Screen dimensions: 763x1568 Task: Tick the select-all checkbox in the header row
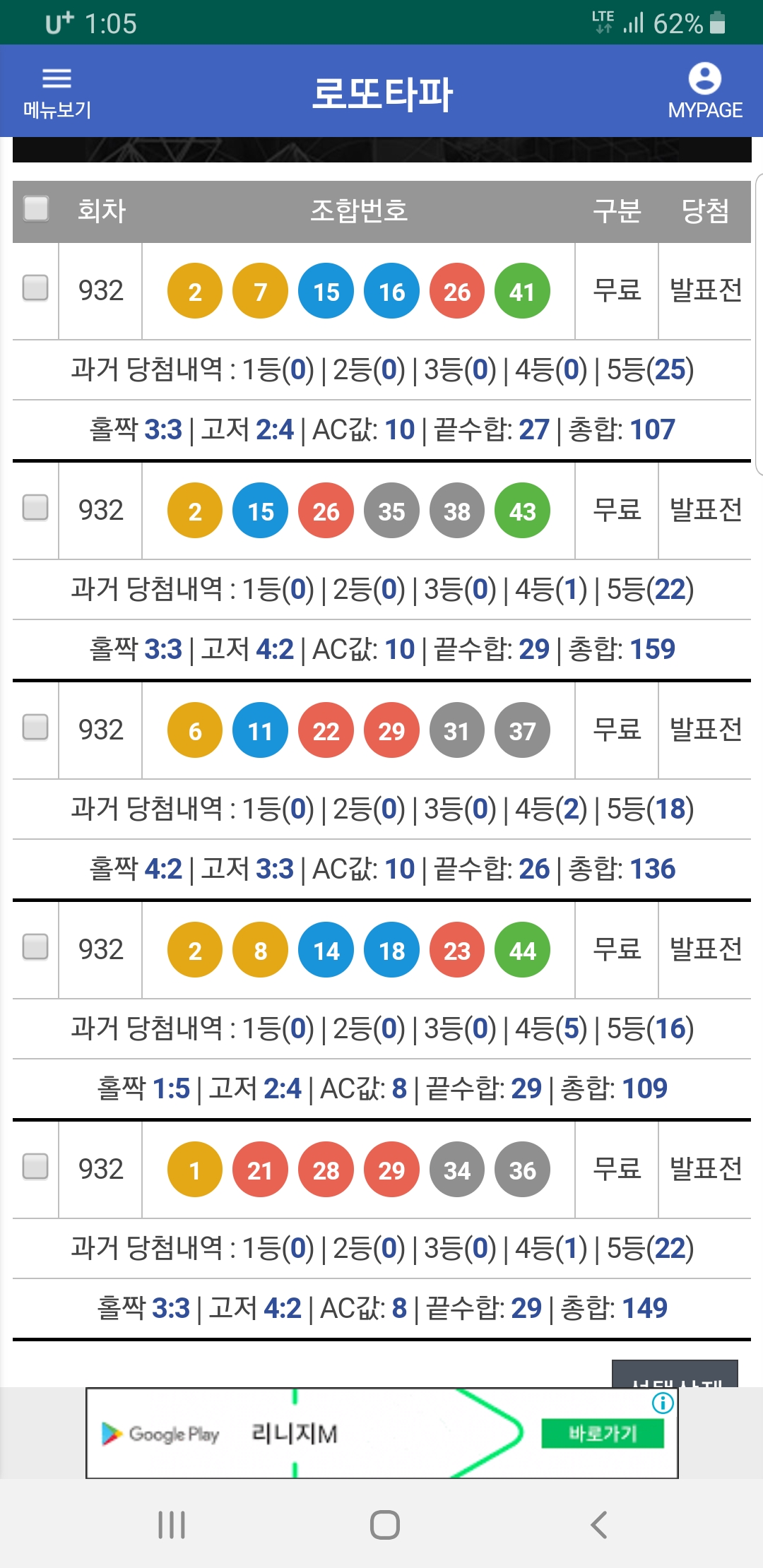(x=36, y=209)
